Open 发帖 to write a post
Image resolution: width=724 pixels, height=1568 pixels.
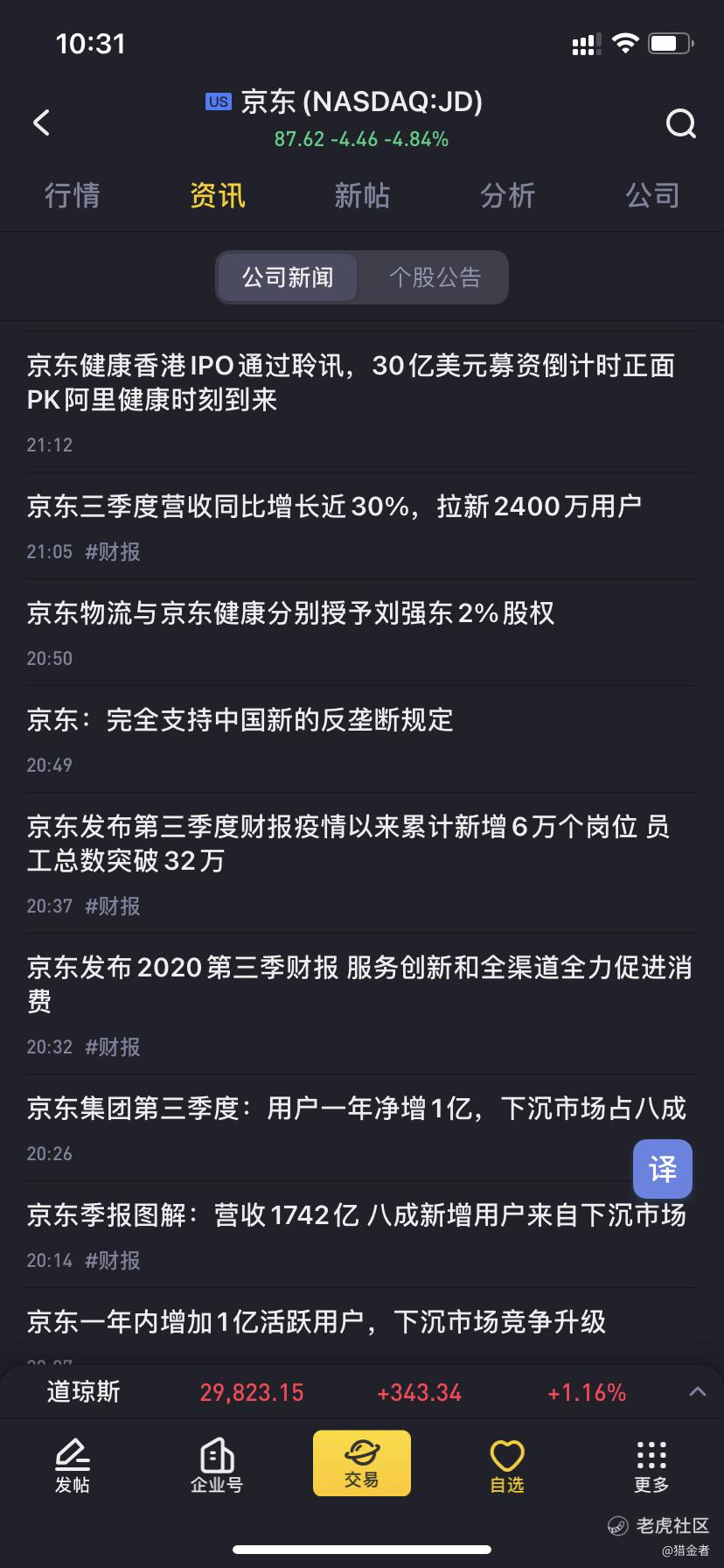(x=73, y=1464)
